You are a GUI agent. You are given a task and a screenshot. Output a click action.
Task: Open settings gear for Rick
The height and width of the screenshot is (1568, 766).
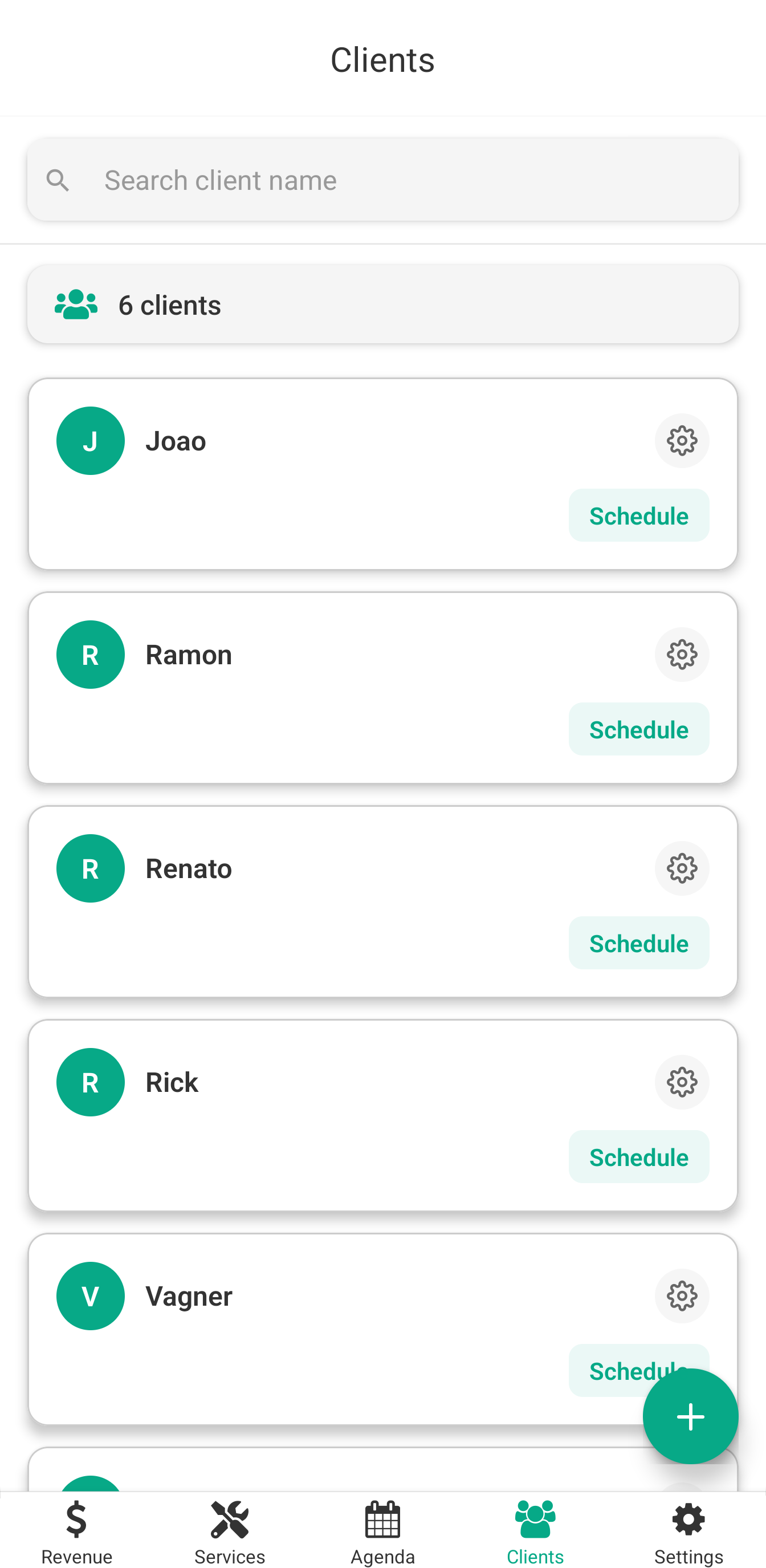[682, 1082]
